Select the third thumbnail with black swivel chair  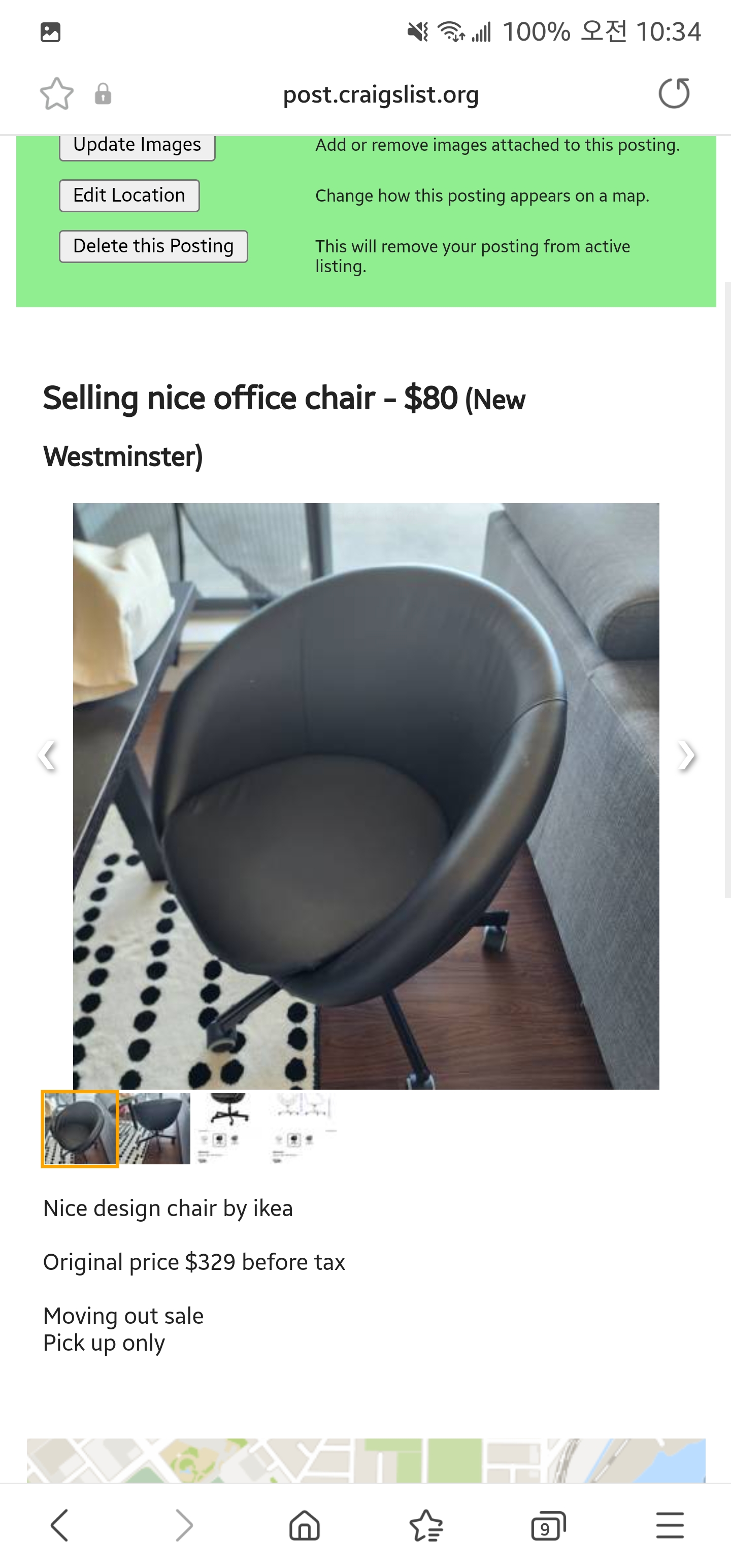point(229,1128)
